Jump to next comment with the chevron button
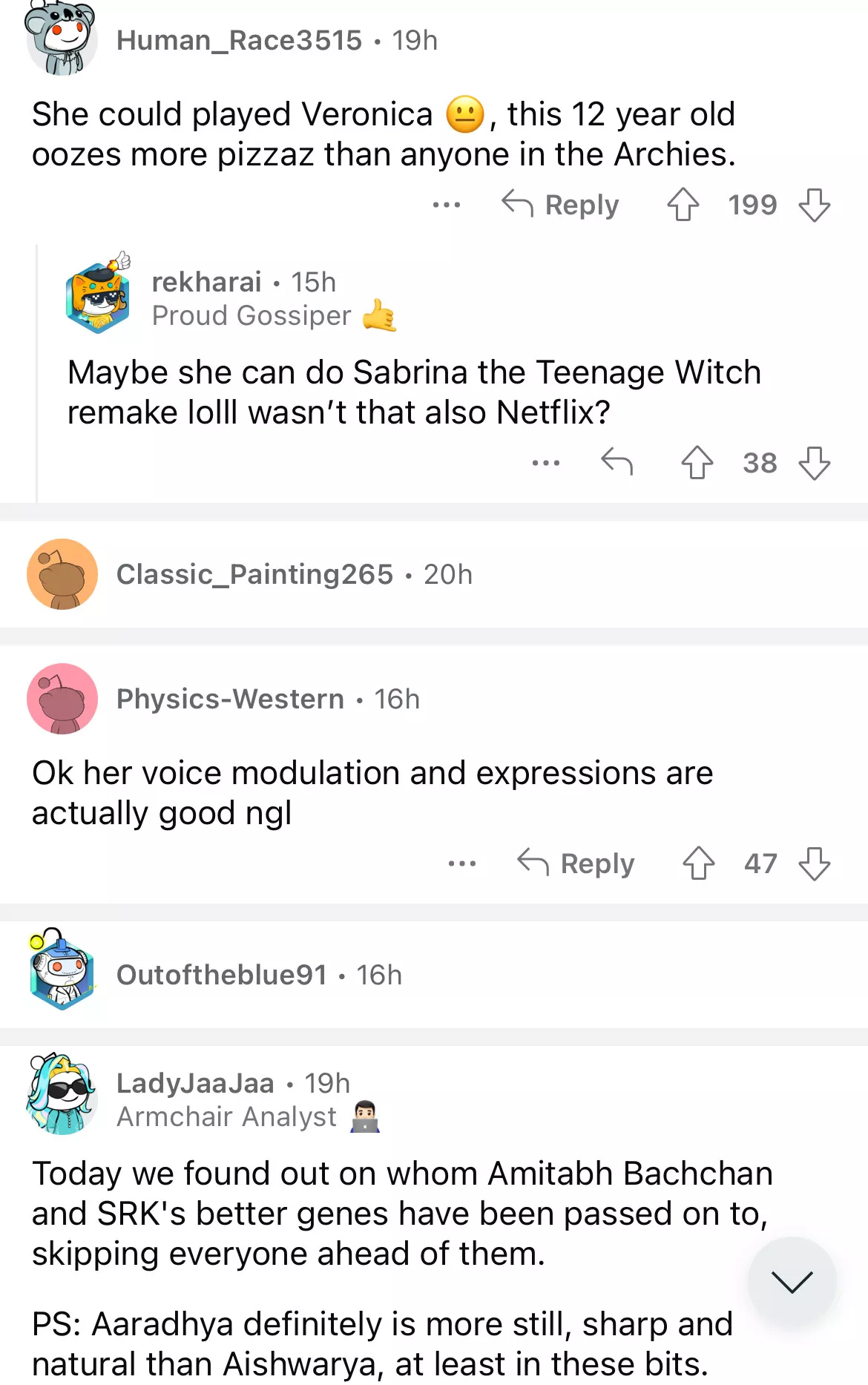 click(792, 1281)
